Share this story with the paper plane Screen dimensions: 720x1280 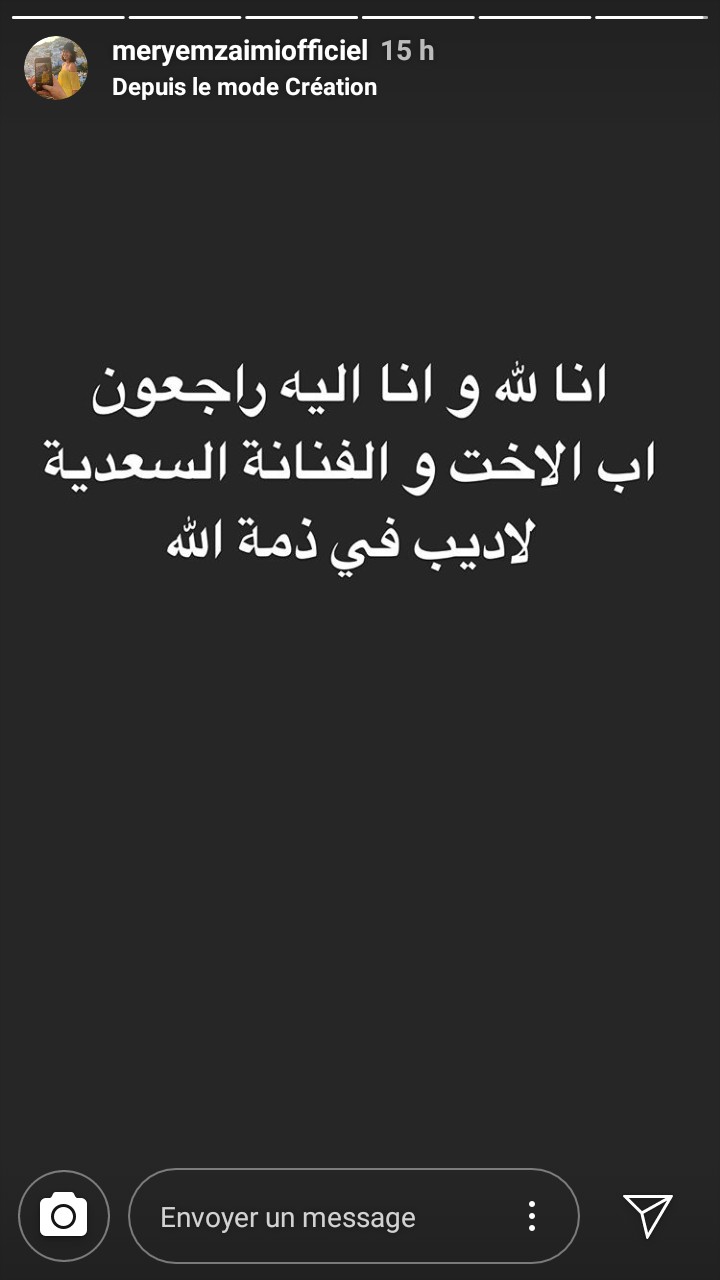tap(648, 1215)
